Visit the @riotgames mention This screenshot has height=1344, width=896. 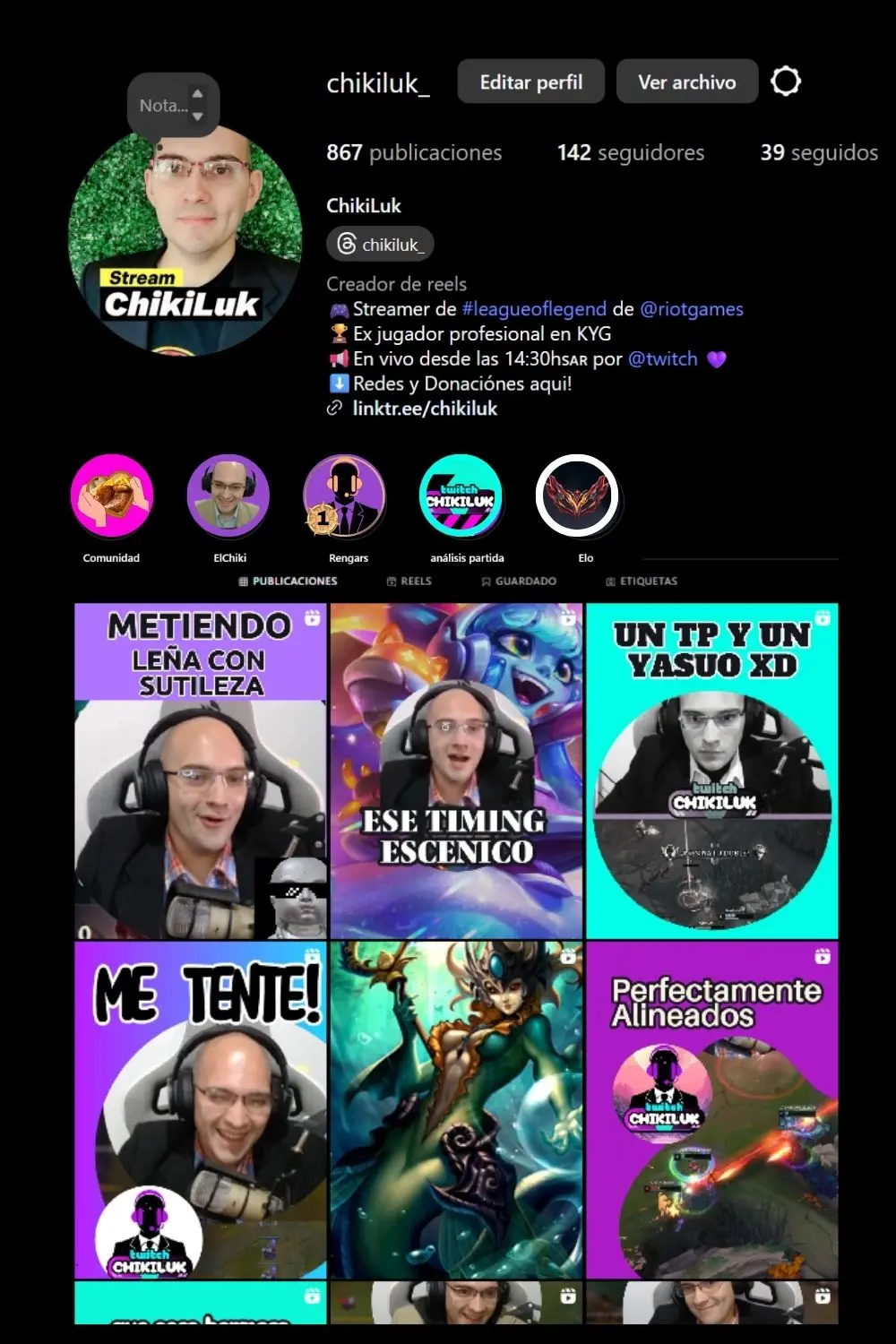691,309
